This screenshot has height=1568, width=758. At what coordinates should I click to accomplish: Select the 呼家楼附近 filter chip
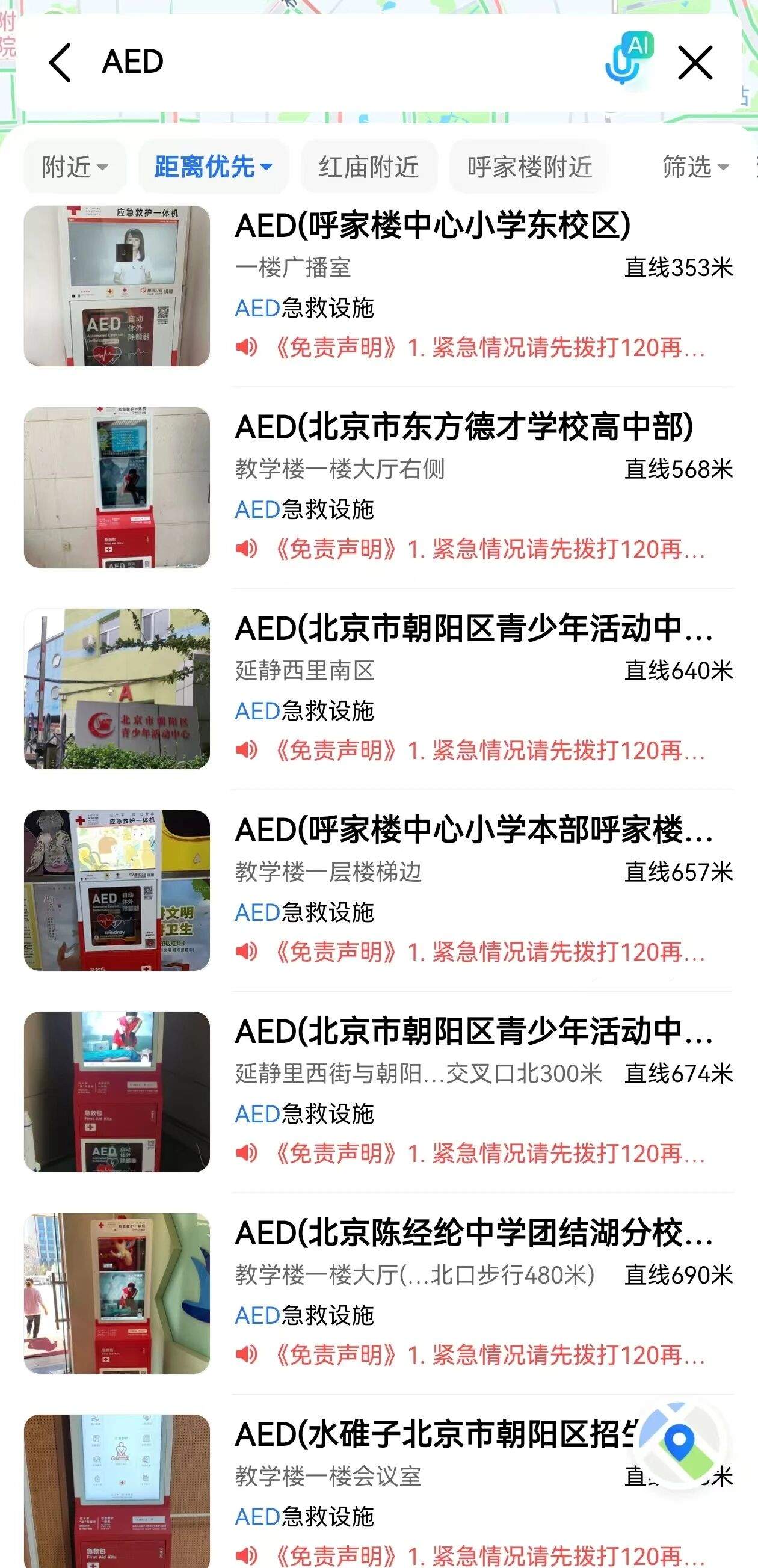[528, 166]
